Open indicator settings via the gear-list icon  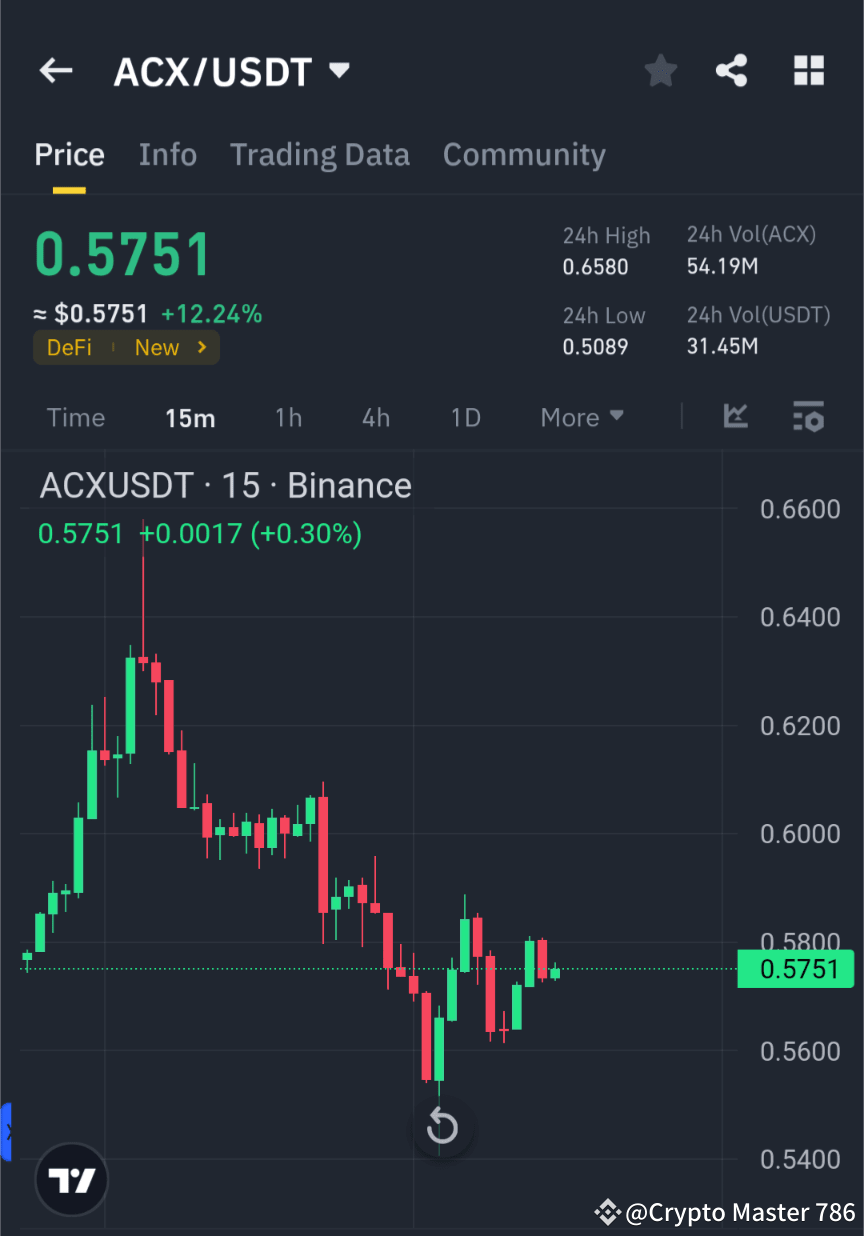(808, 417)
